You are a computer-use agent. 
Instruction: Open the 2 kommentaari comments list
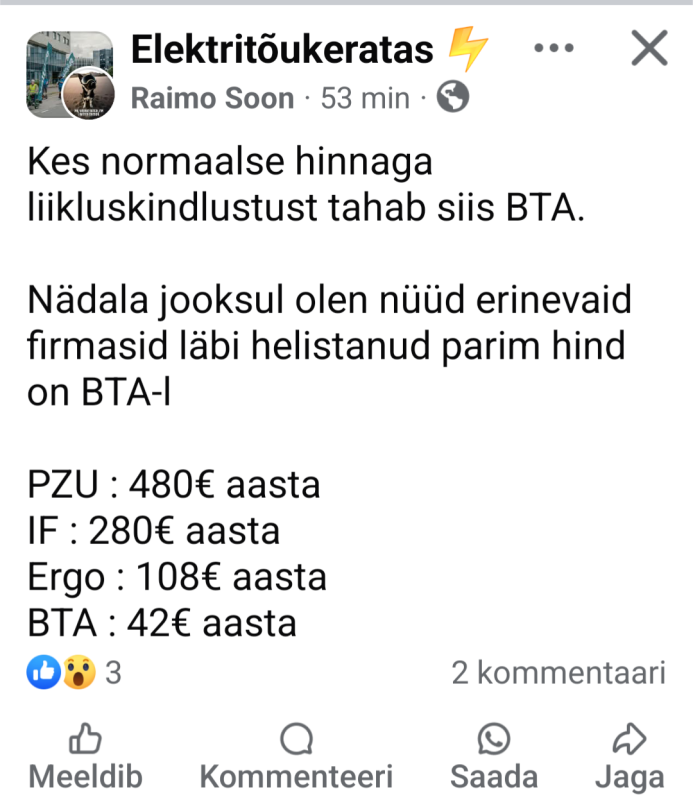pos(558,673)
